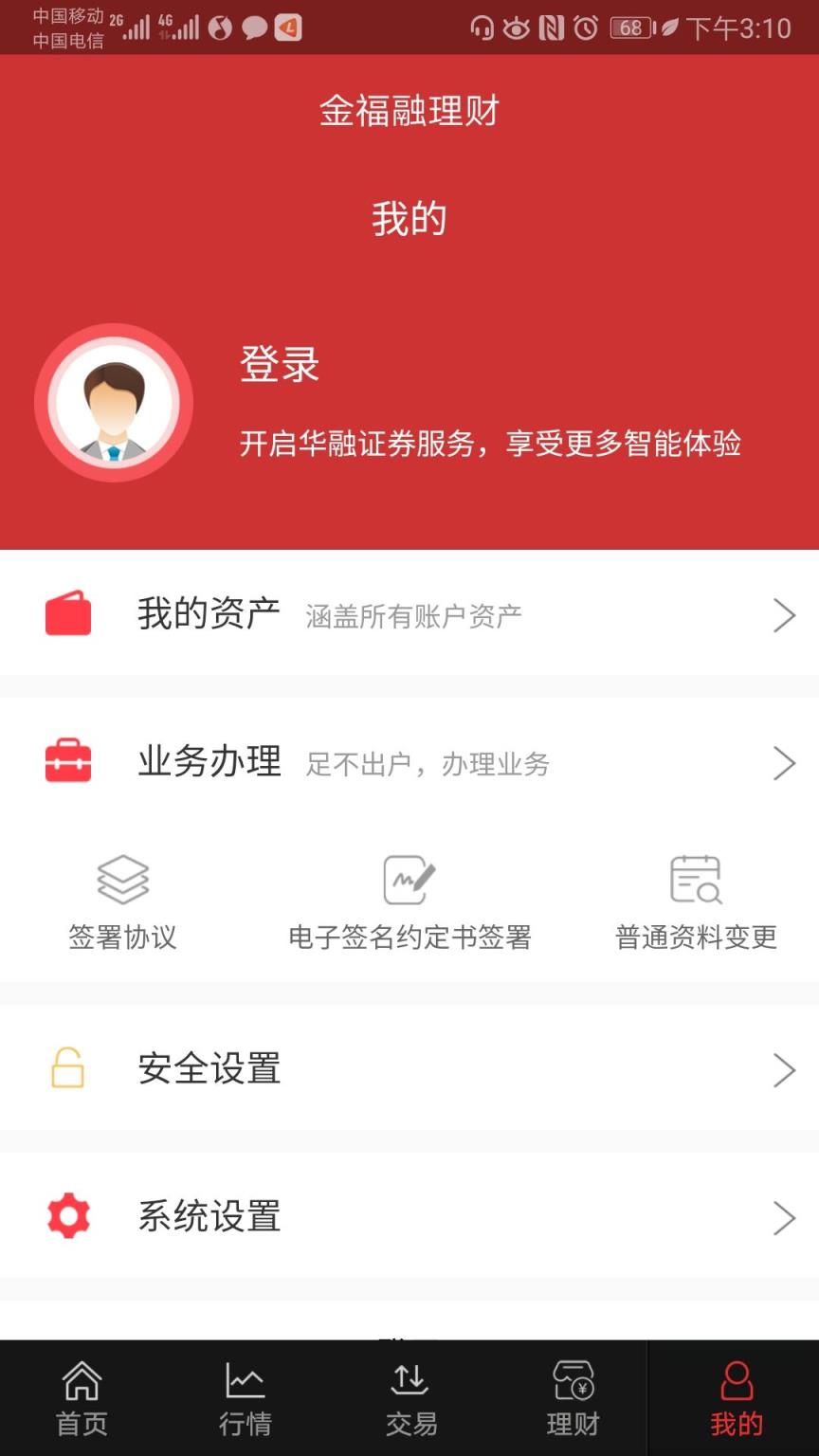Click the circular profile avatar image
The width and height of the screenshot is (819, 1456).
[x=113, y=403]
